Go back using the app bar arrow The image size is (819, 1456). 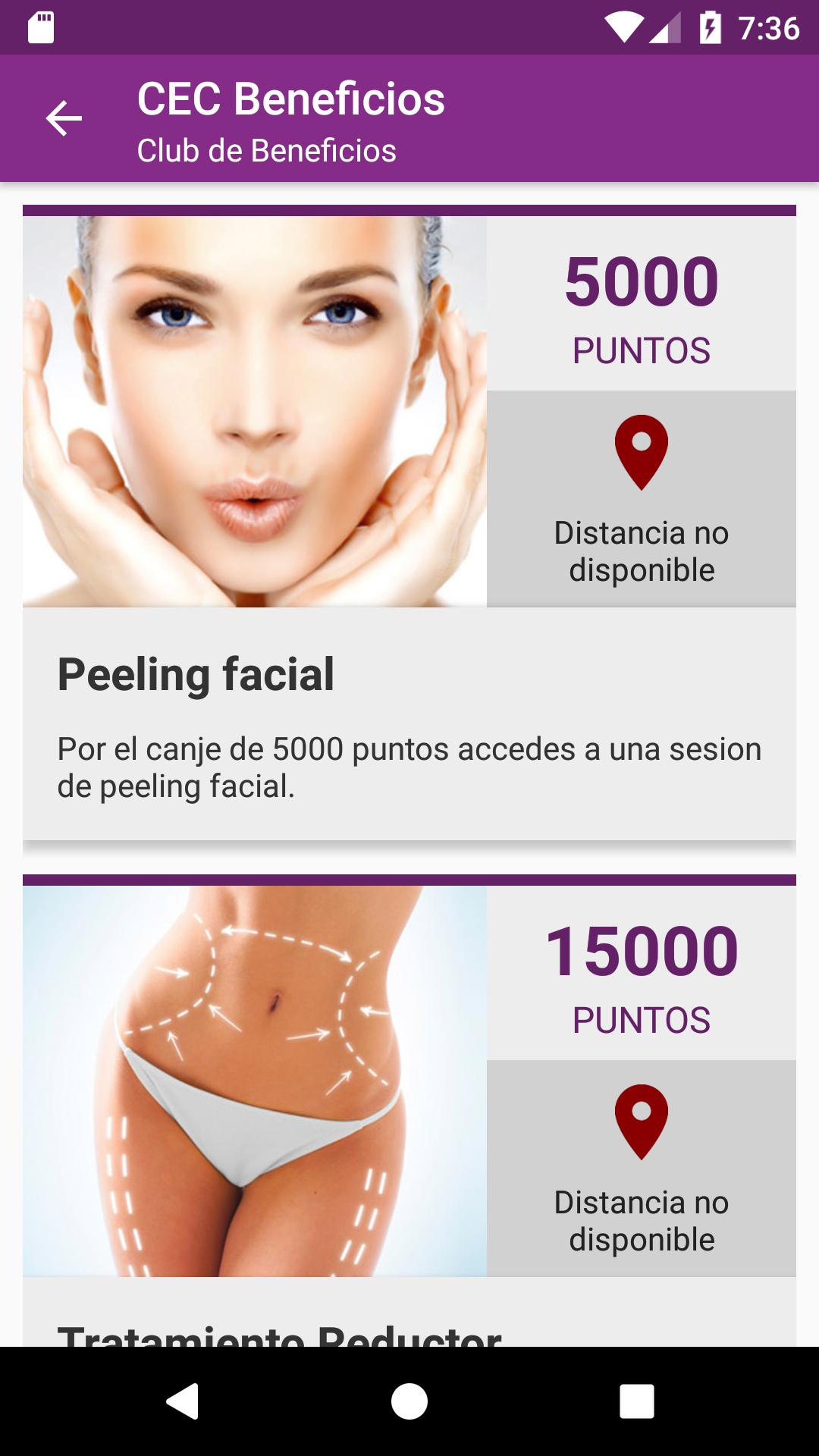64,119
